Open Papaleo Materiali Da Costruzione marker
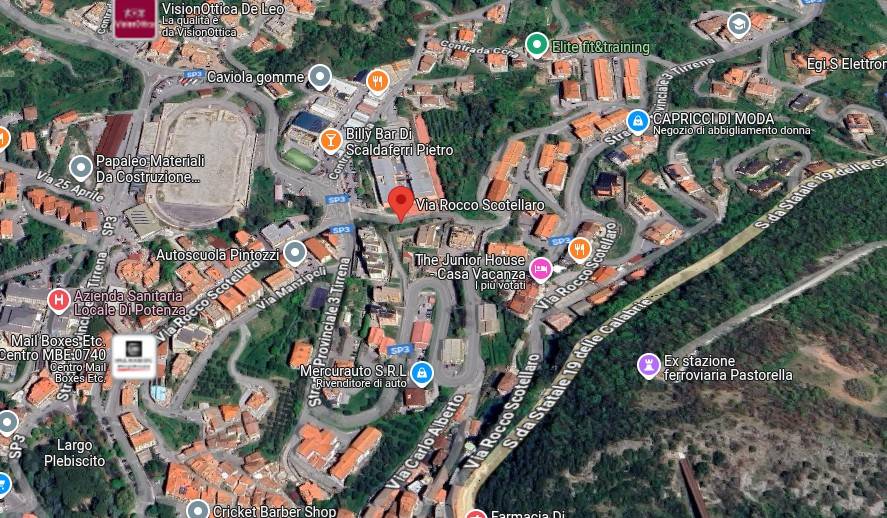The height and width of the screenshot is (518, 887). tap(81, 168)
